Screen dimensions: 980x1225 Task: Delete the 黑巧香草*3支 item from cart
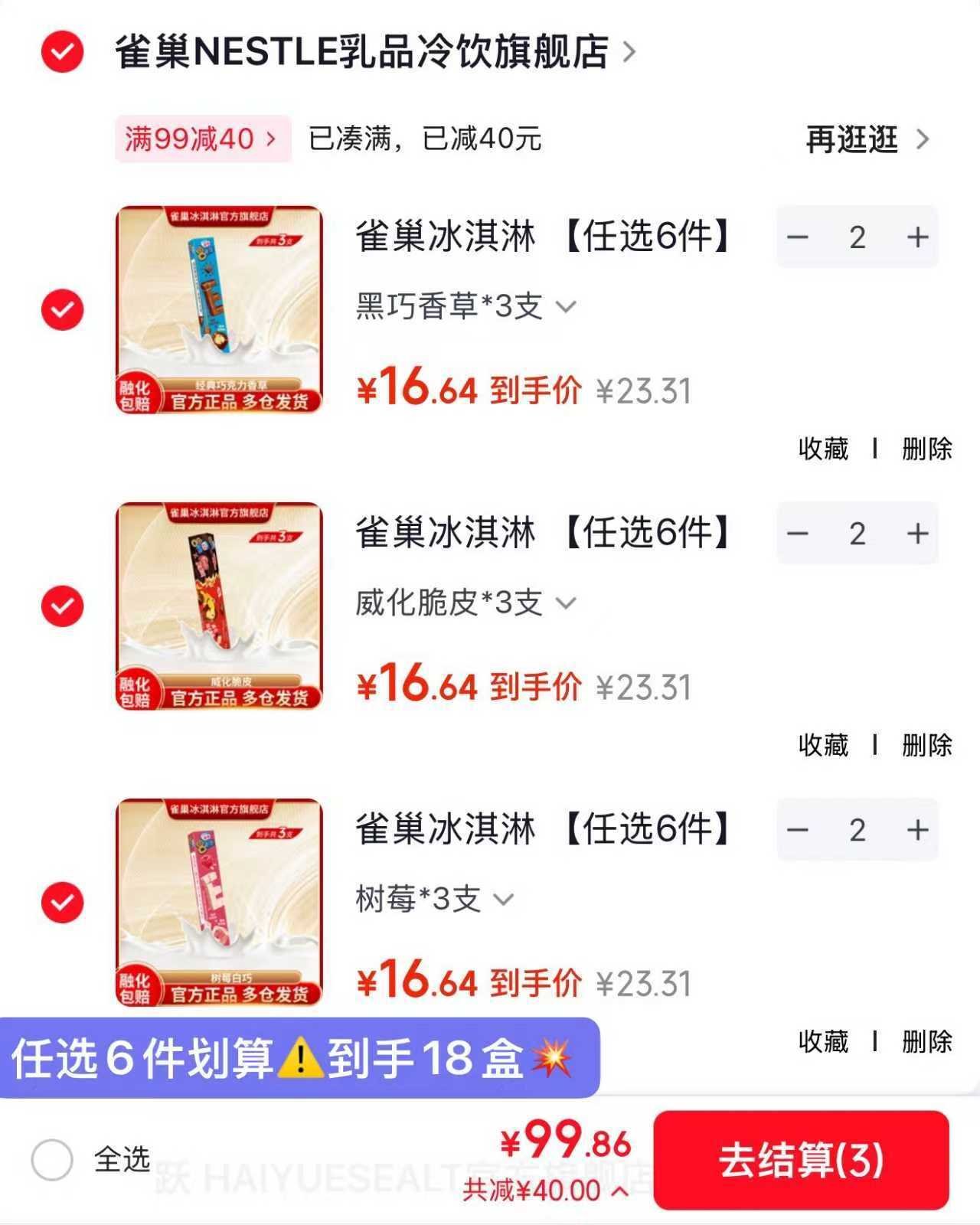click(x=926, y=449)
